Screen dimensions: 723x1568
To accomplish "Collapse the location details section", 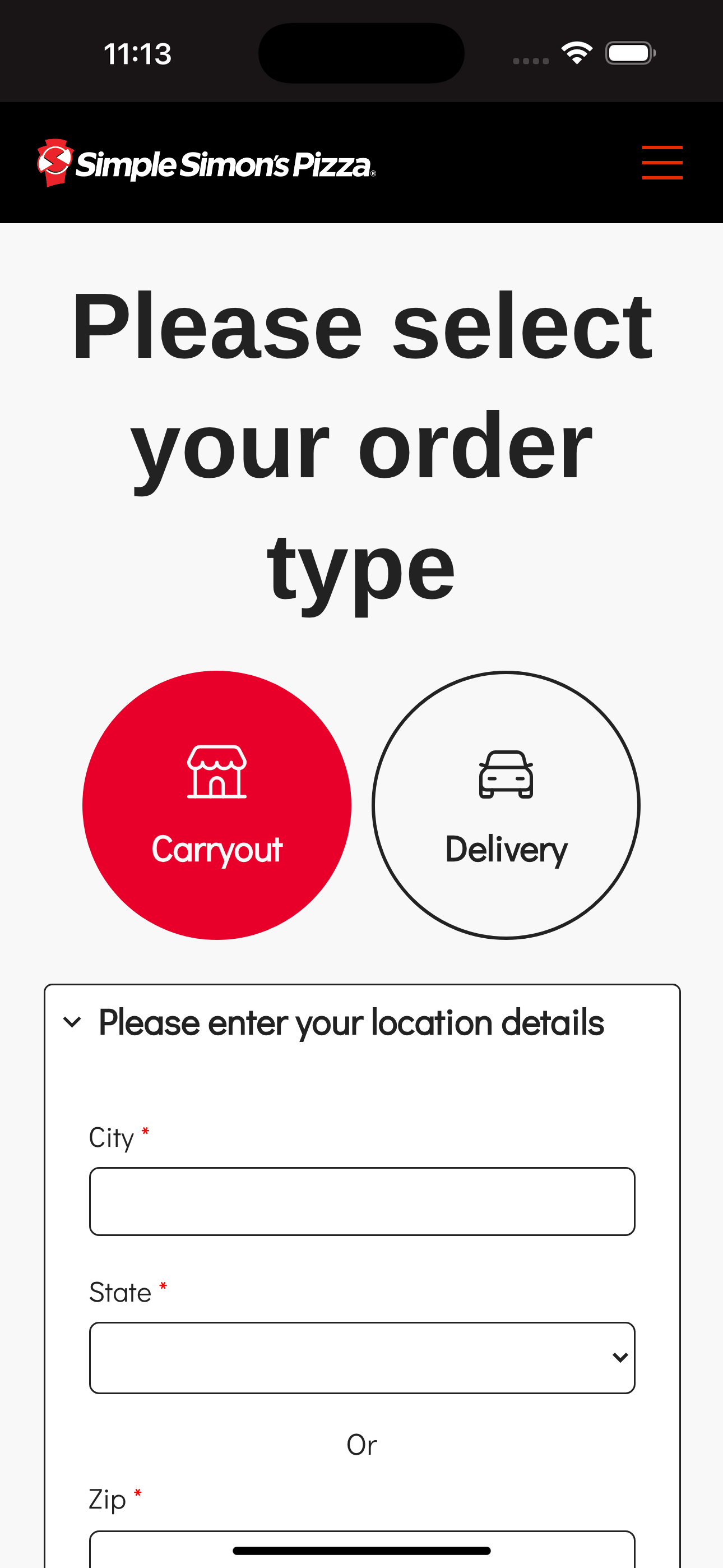I will [x=73, y=1021].
